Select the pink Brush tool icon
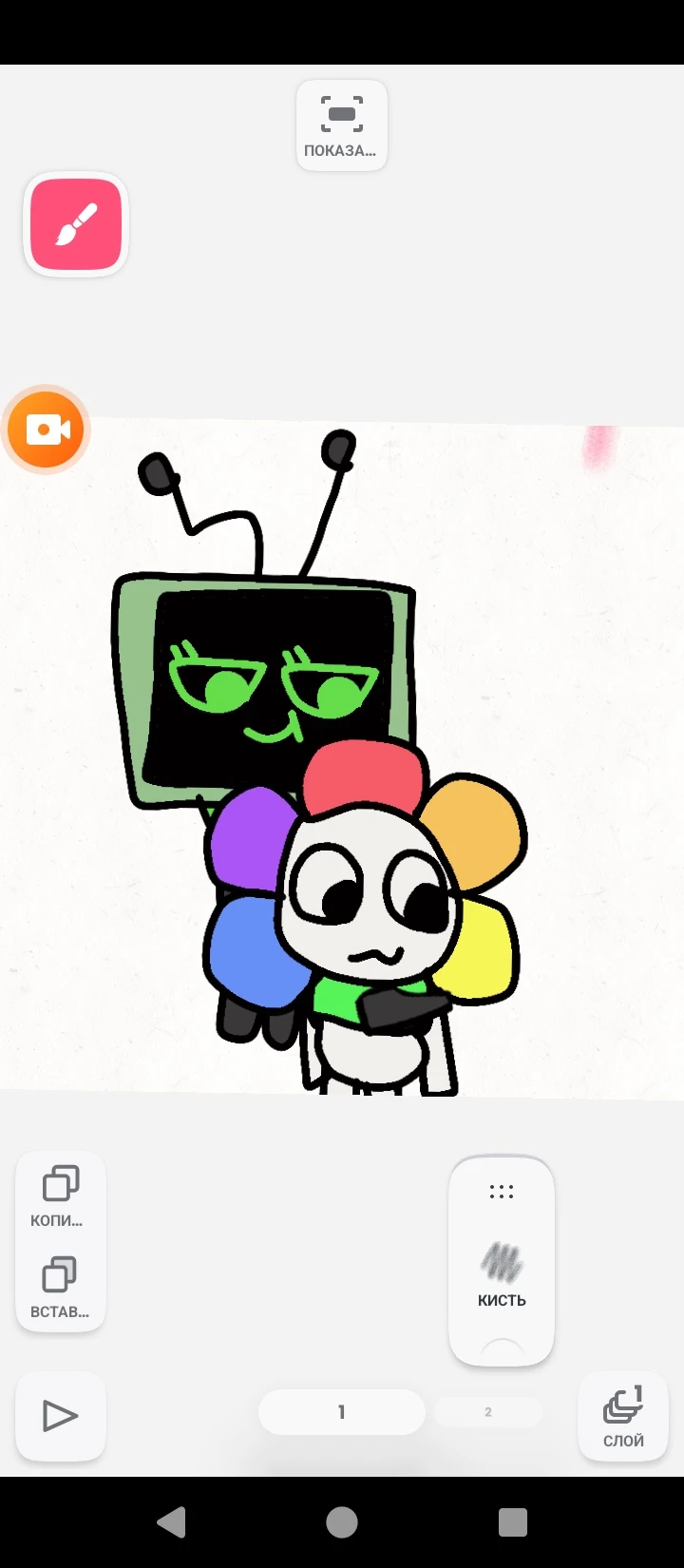Image resolution: width=684 pixels, height=1568 pixels. [x=75, y=224]
